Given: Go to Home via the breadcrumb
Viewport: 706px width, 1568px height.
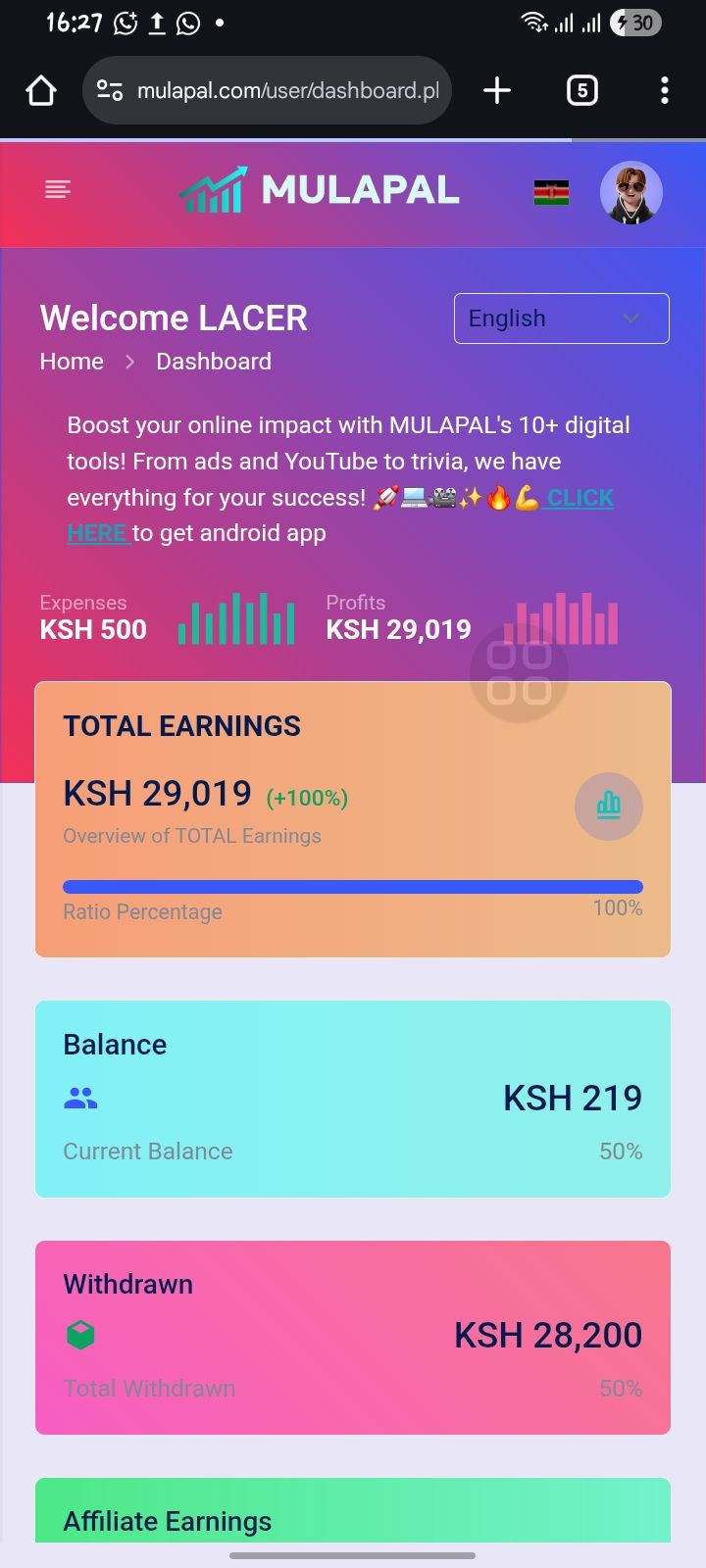Looking at the screenshot, I should point(72,362).
